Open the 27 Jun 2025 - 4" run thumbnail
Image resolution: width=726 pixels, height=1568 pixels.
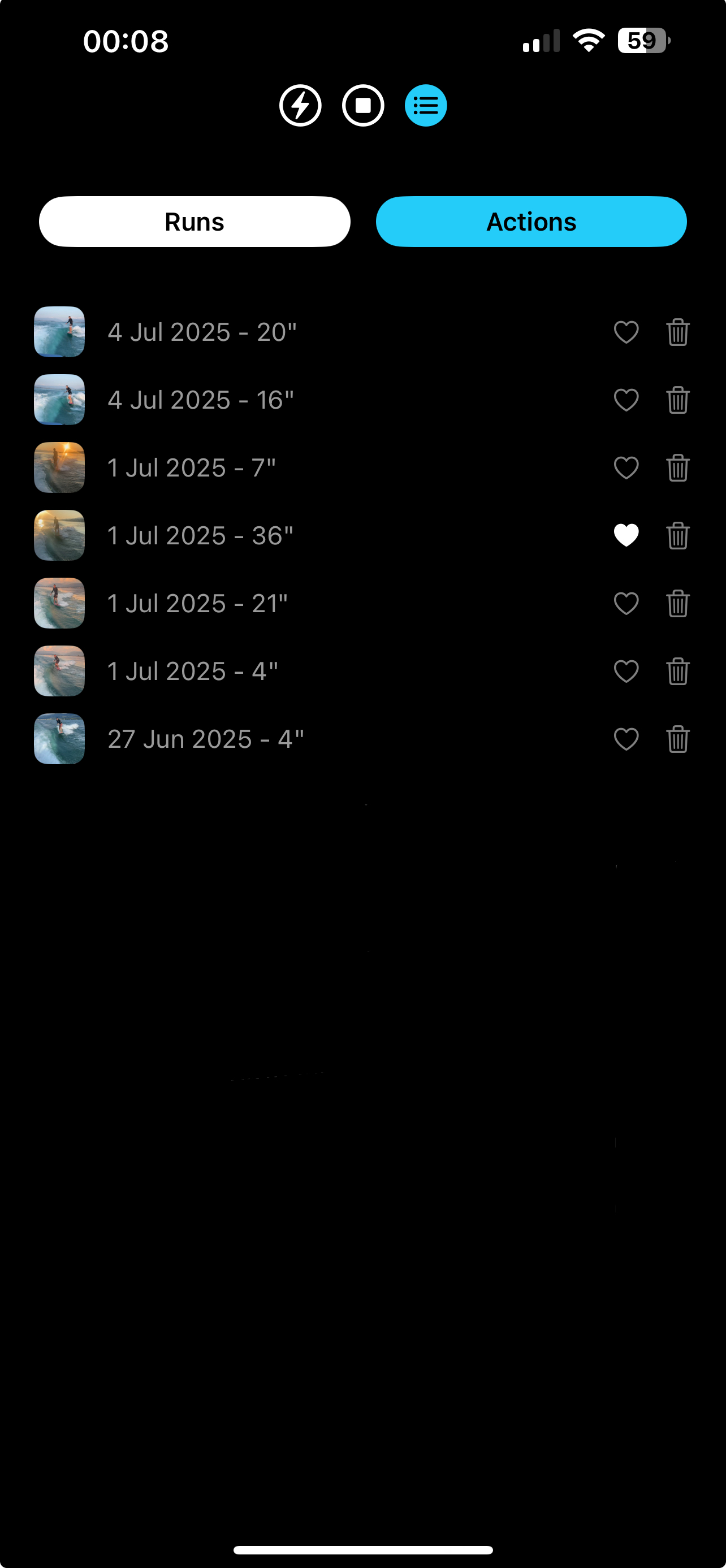[x=58, y=739]
